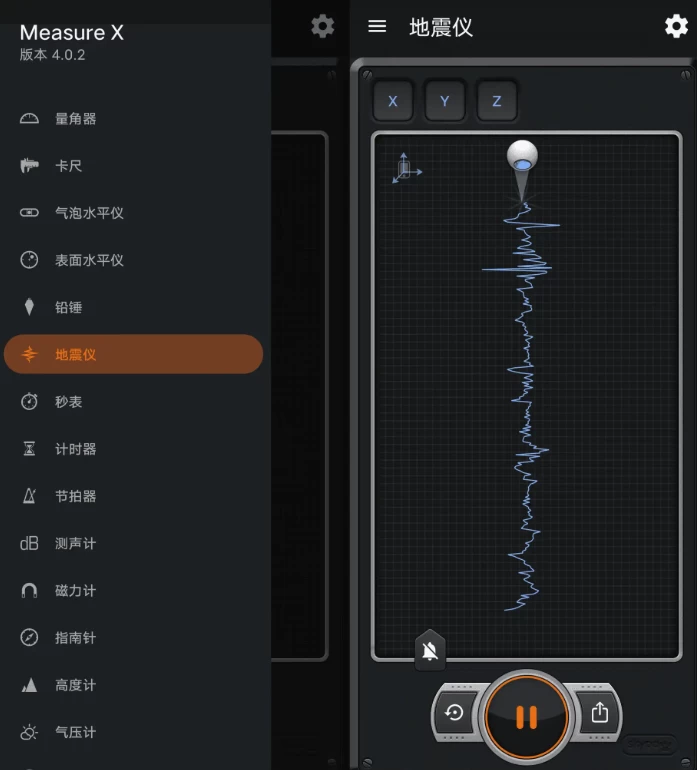Image resolution: width=697 pixels, height=770 pixels.
Task: Open 计时器 from the list
Action: [x=75, y=449]
